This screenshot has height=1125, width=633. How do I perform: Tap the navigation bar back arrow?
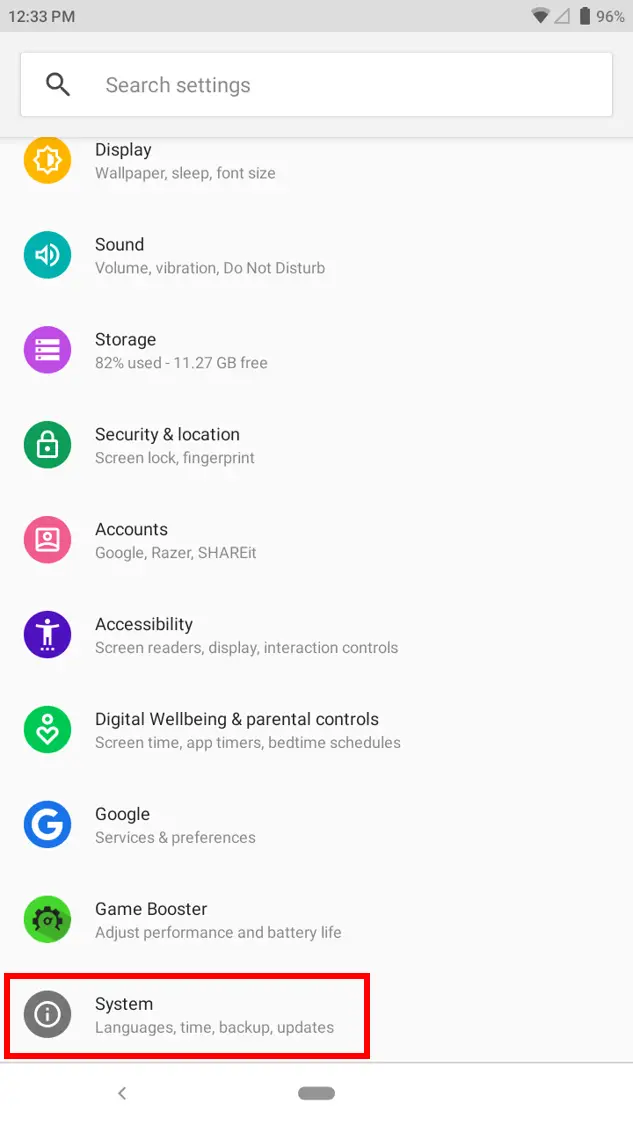coord(122,1093)
